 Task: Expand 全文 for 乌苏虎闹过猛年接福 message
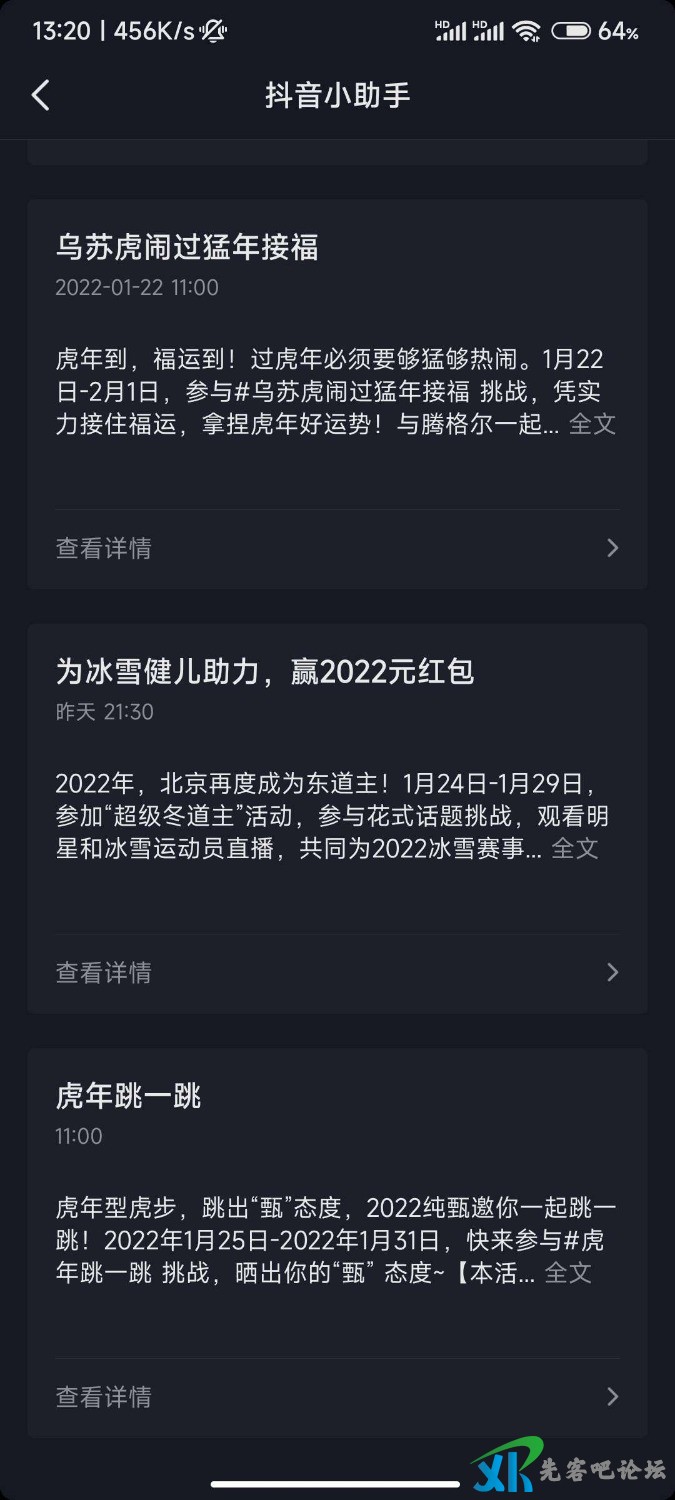point(592,424)
